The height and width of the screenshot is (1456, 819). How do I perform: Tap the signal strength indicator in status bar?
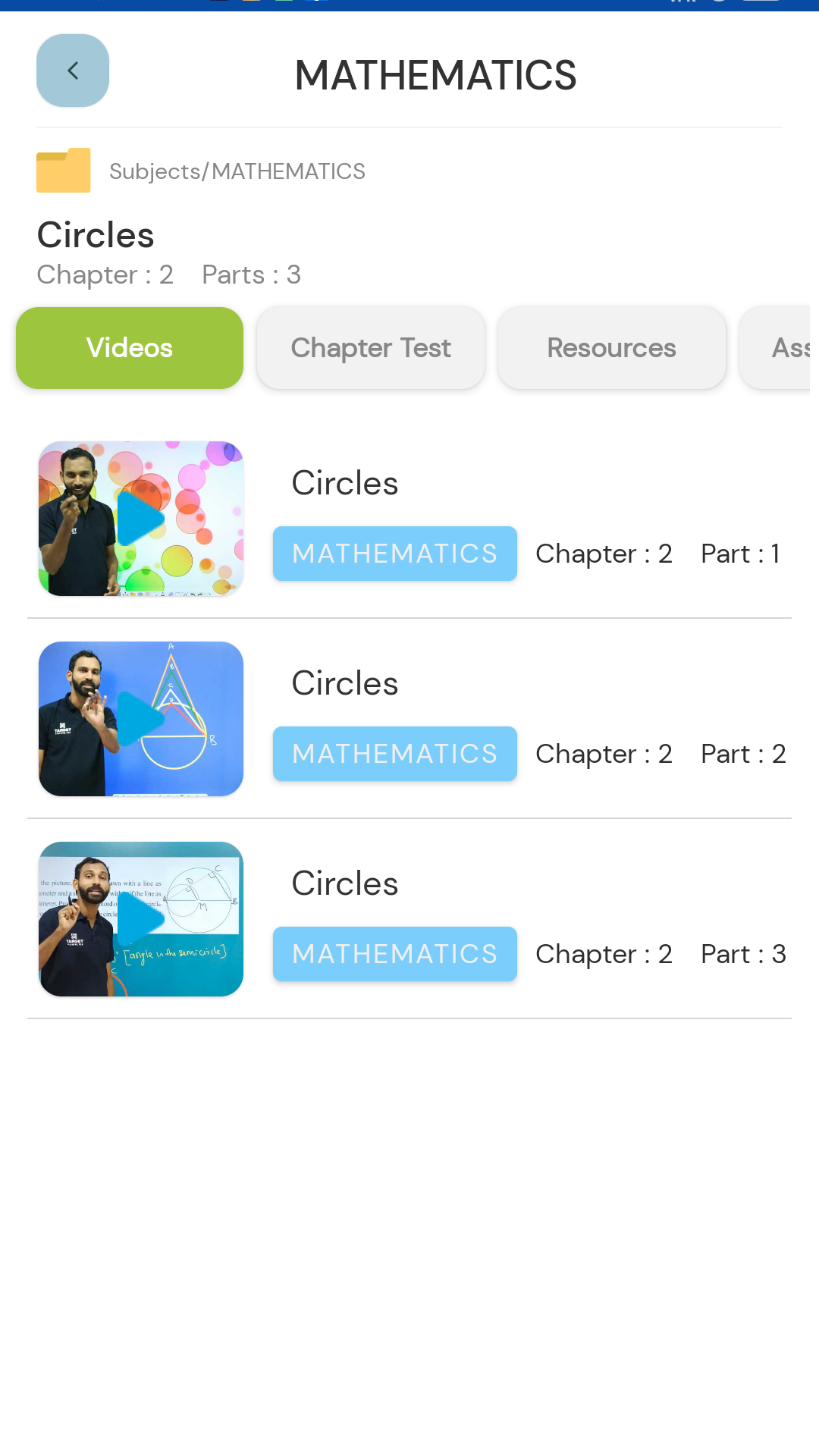682,4
